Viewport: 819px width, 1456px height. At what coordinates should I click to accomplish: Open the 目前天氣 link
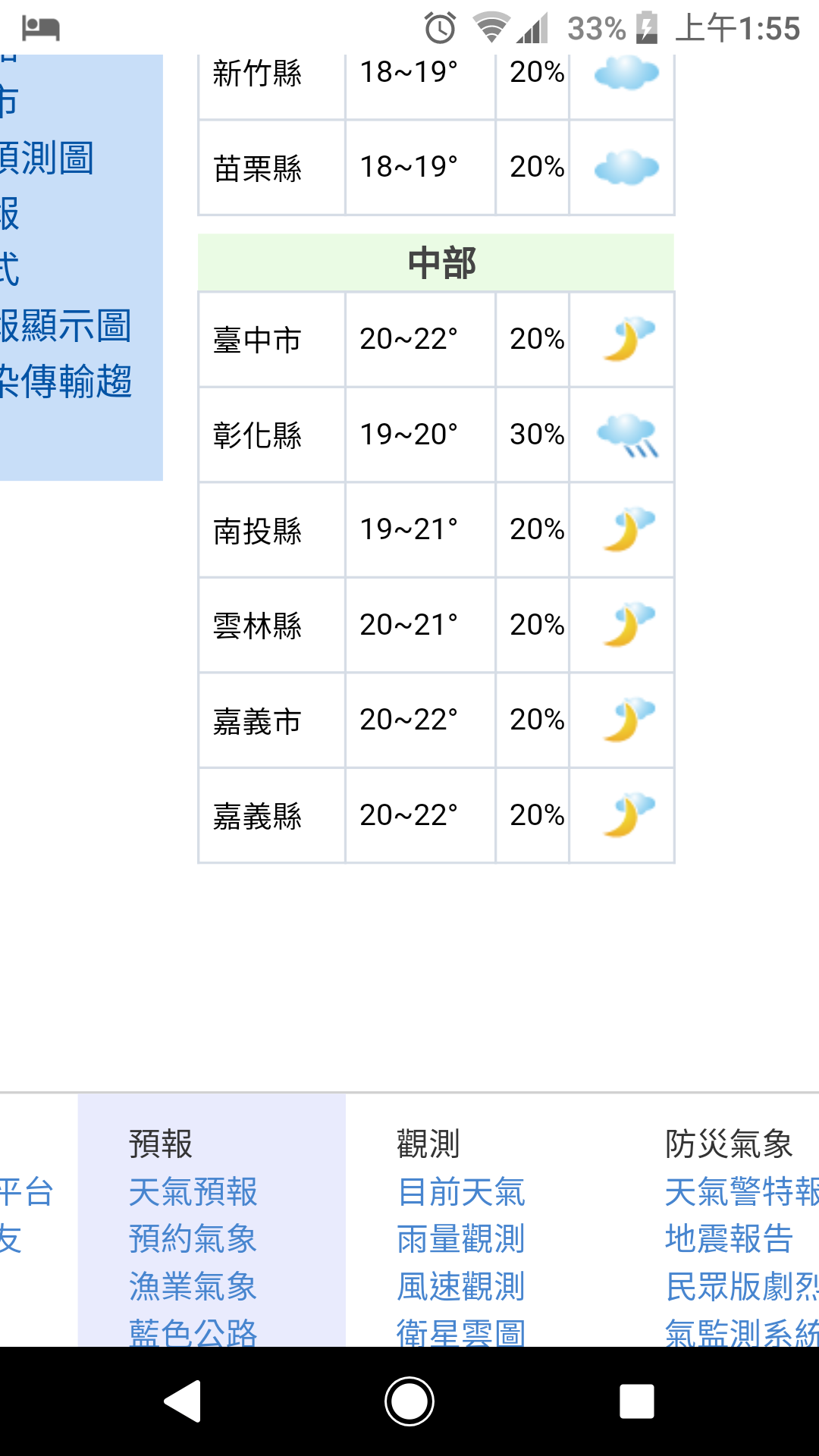coord(461,1191)
